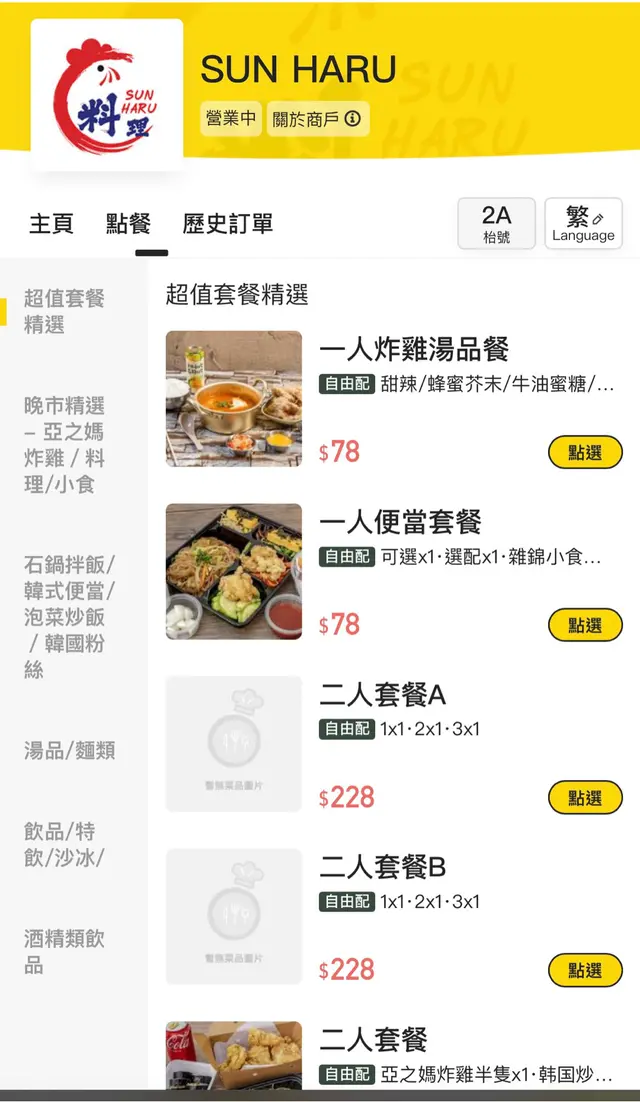The width and height of the screenshot is (640, 1102).
Task: Select the 點餐 tab
Action: point(128,223)
